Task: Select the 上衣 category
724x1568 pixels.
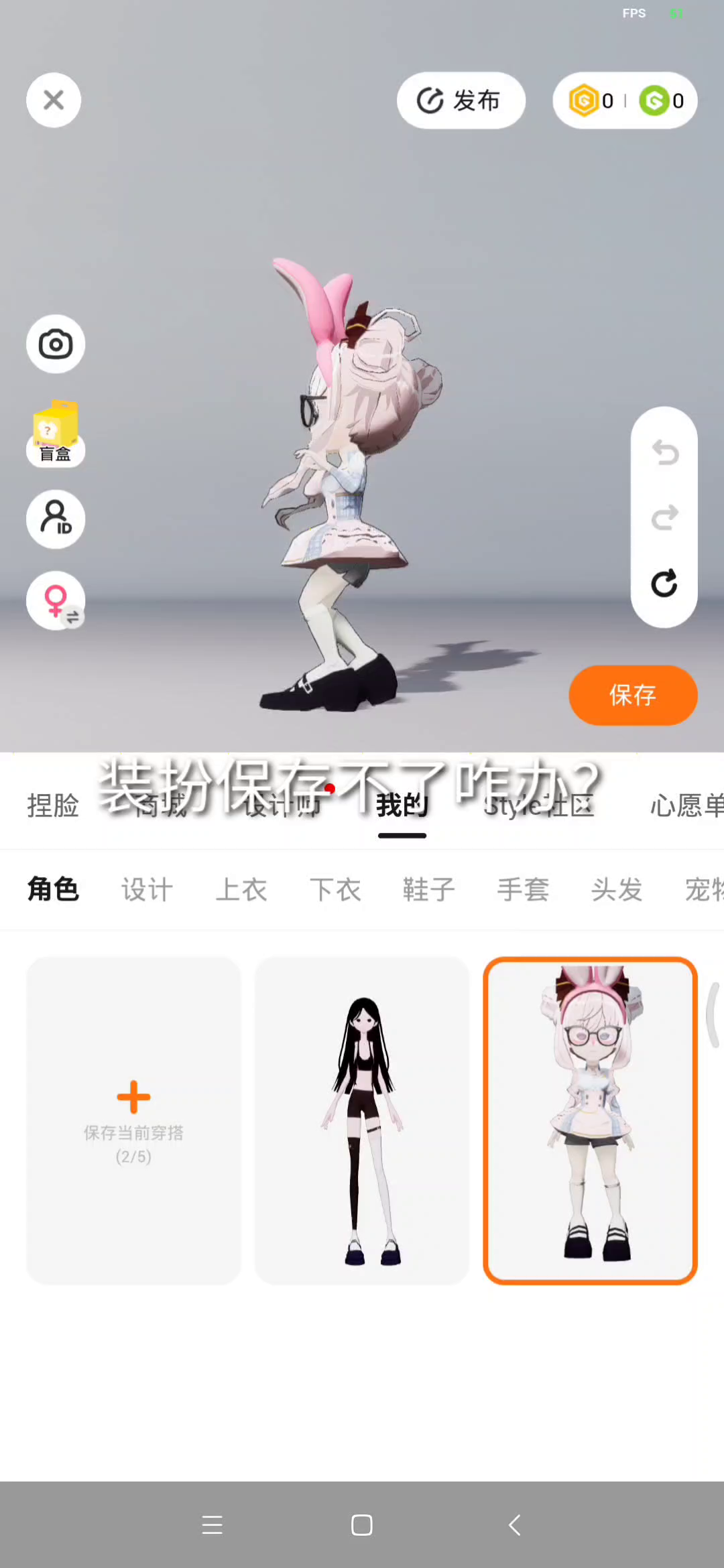Action: point(241,890)
